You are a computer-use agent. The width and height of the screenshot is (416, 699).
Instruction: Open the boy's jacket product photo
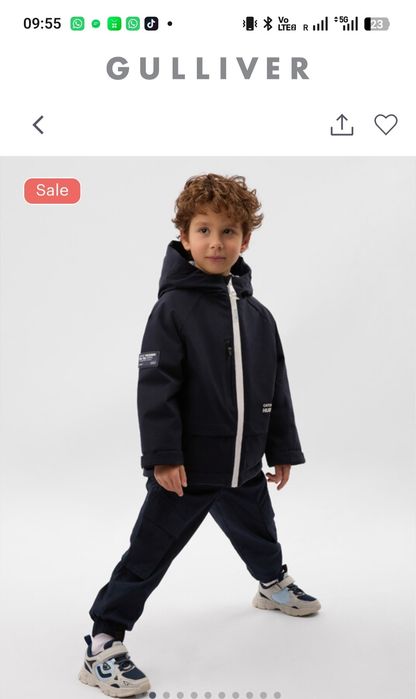pyautogui.click(x=208, y=427)
